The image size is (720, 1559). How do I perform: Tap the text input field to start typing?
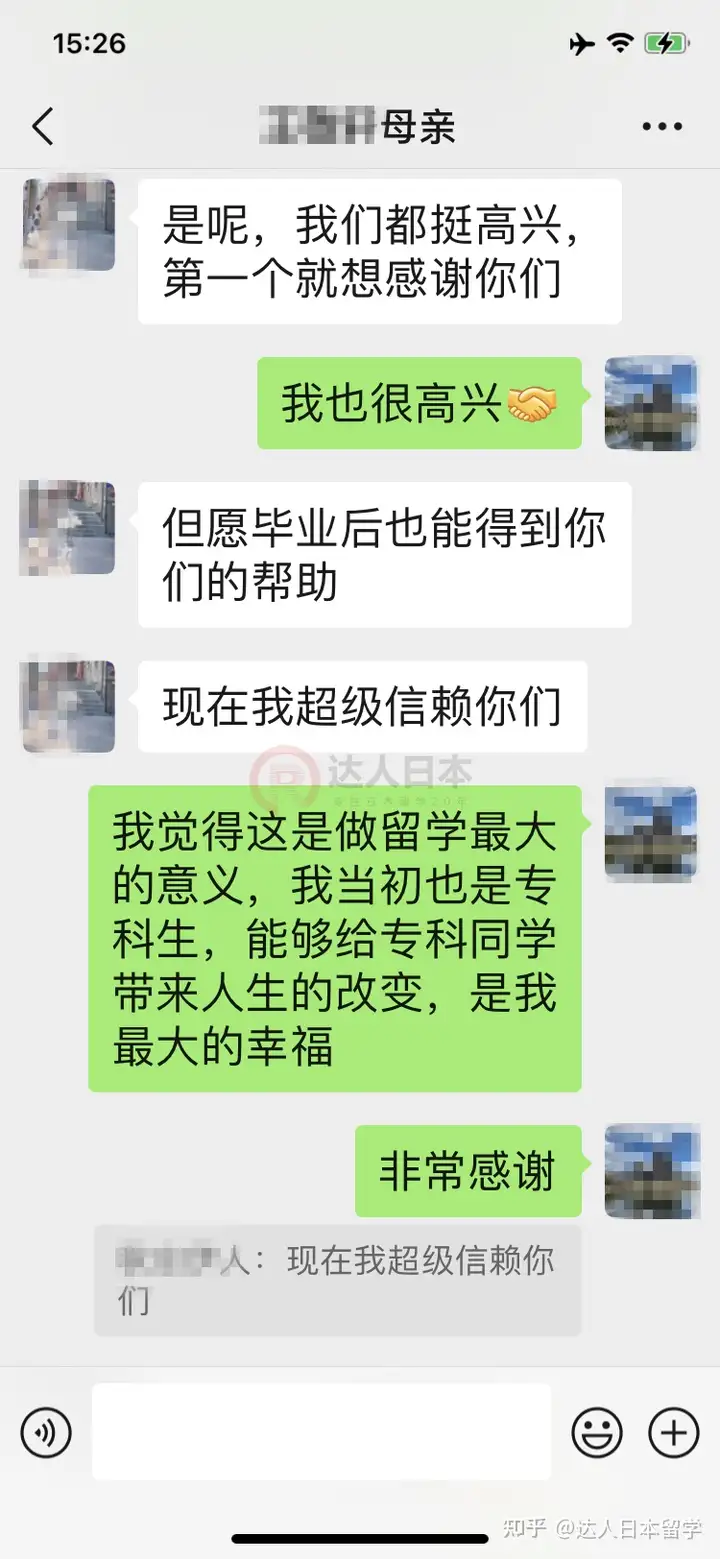(x=320, y=1432)
